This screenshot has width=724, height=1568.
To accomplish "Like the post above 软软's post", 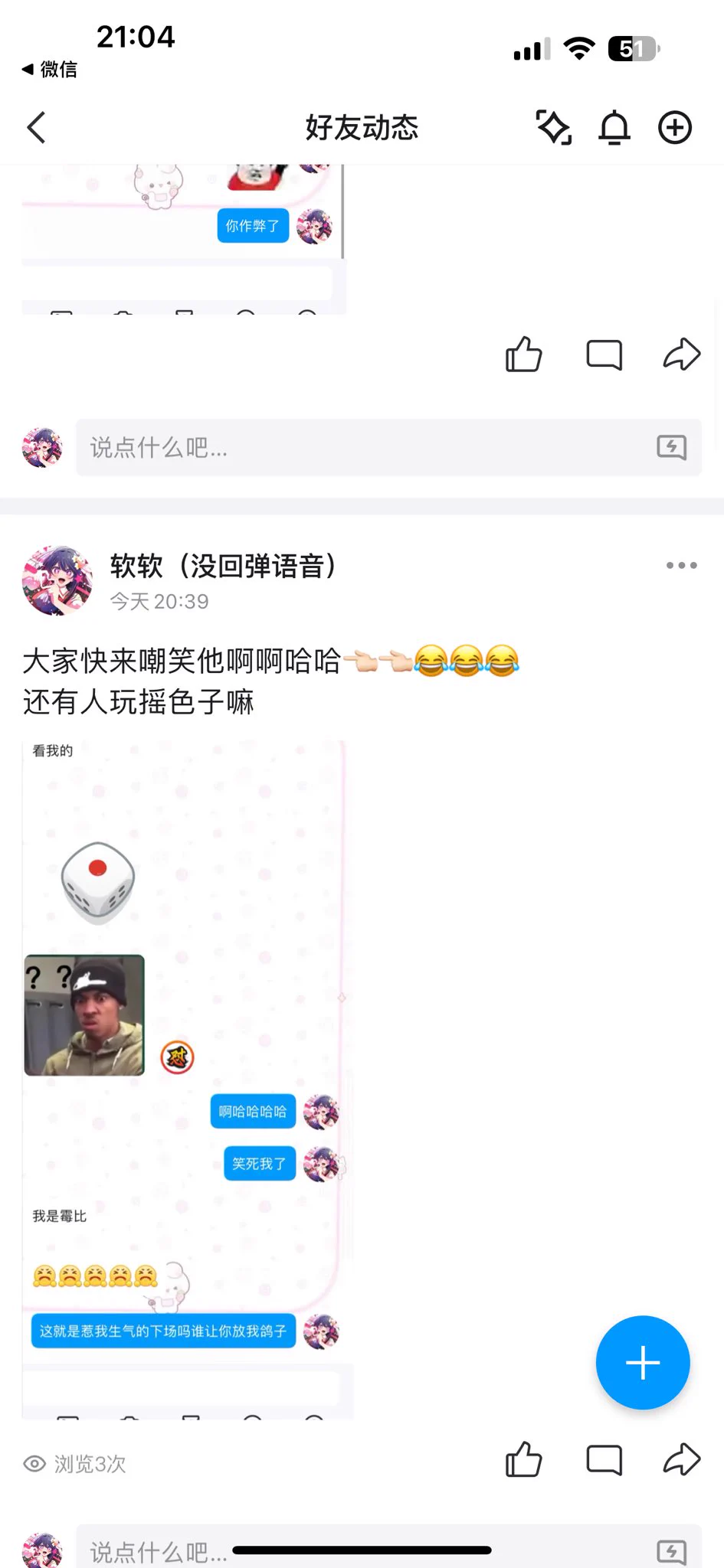I will (524, 354).
